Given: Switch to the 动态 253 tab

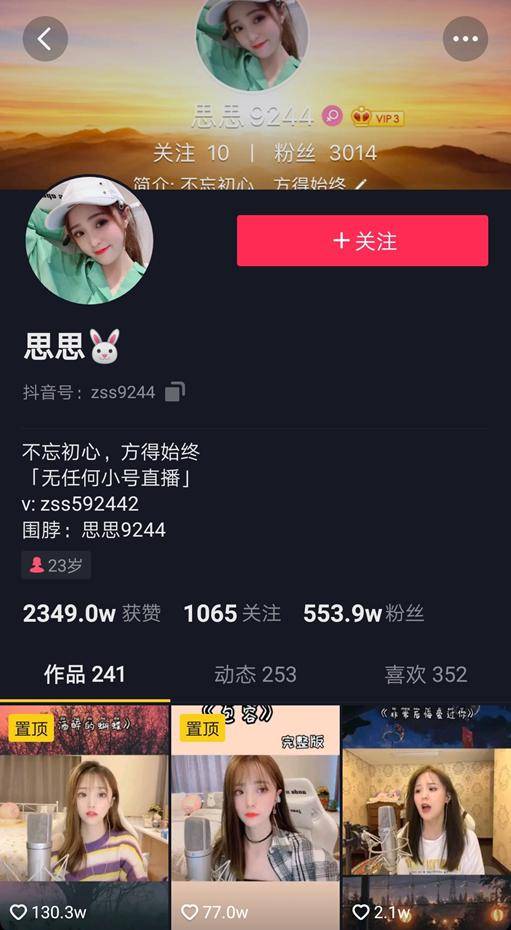Looking at the screenshot, I should (x=255, y=674).
